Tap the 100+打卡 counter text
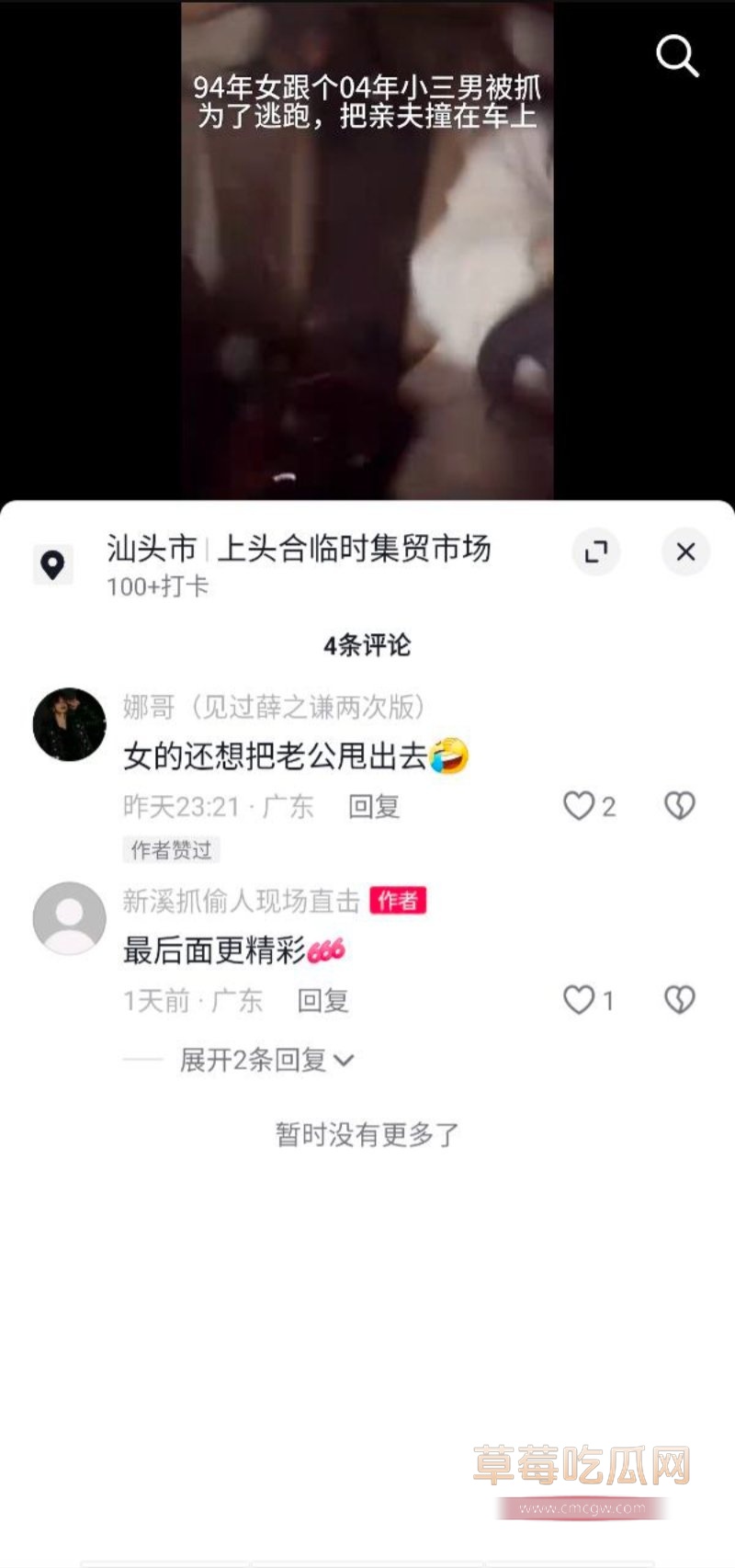The width and height of the screenshot is (735, 1568). pyautogui.click(x=156, y=586)
